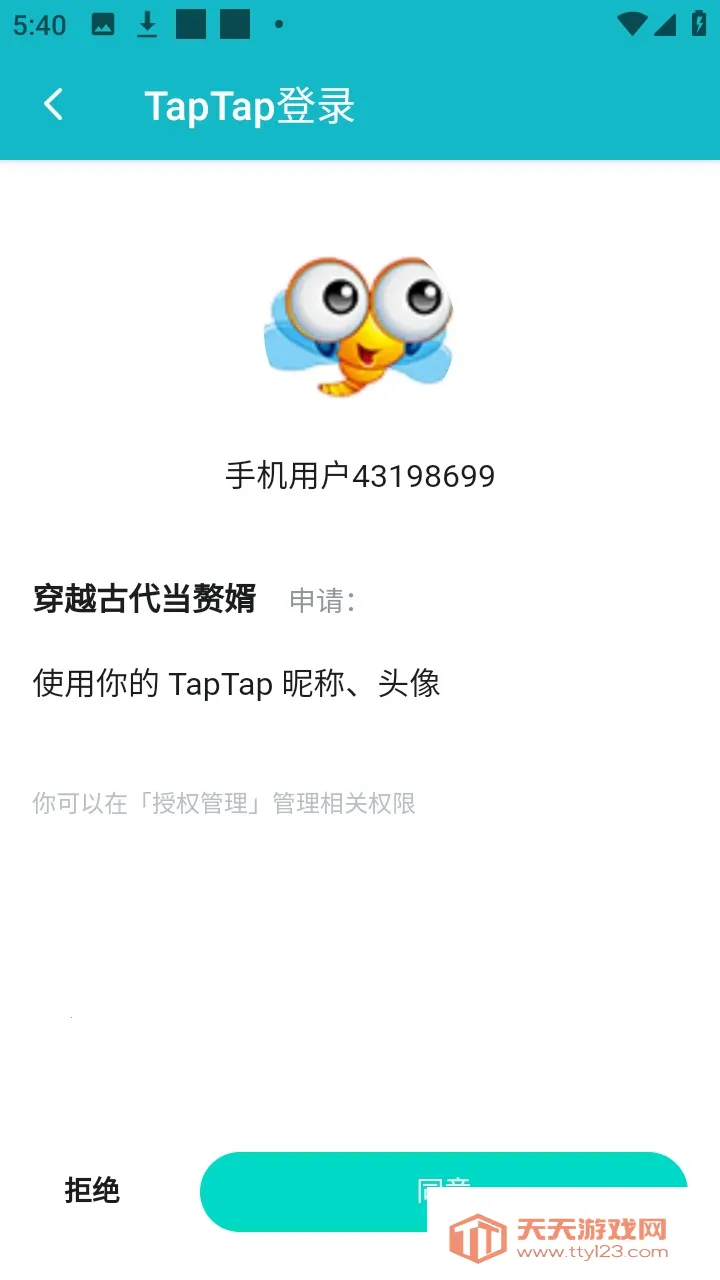Tap the 申请 label next to app name
The width and height of the screenshot is (720, 1280).
click(x=320, y=601)
